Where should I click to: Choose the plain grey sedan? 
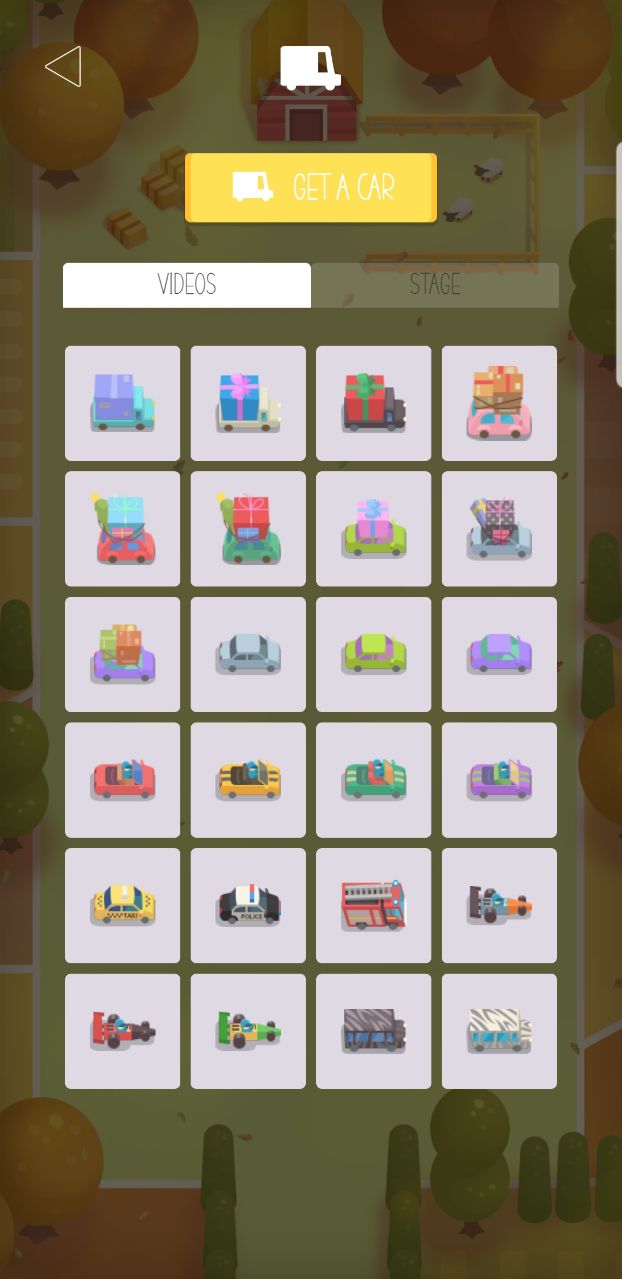point(248,654)
